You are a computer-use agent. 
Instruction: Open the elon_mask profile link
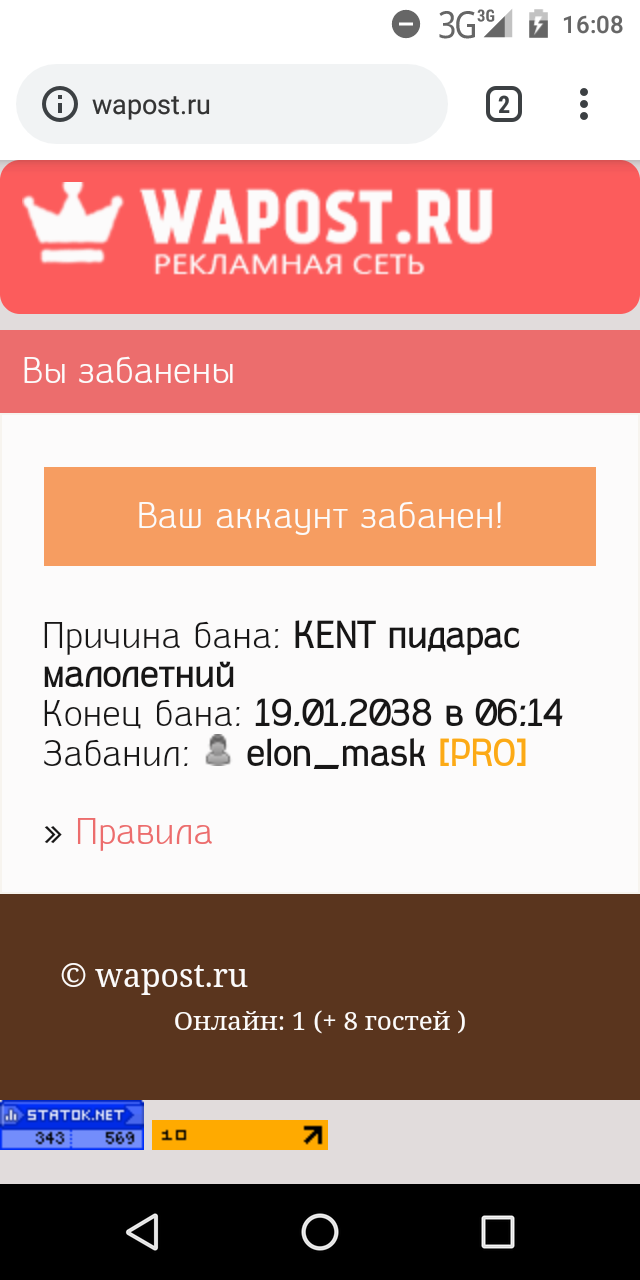pos(335,754)
